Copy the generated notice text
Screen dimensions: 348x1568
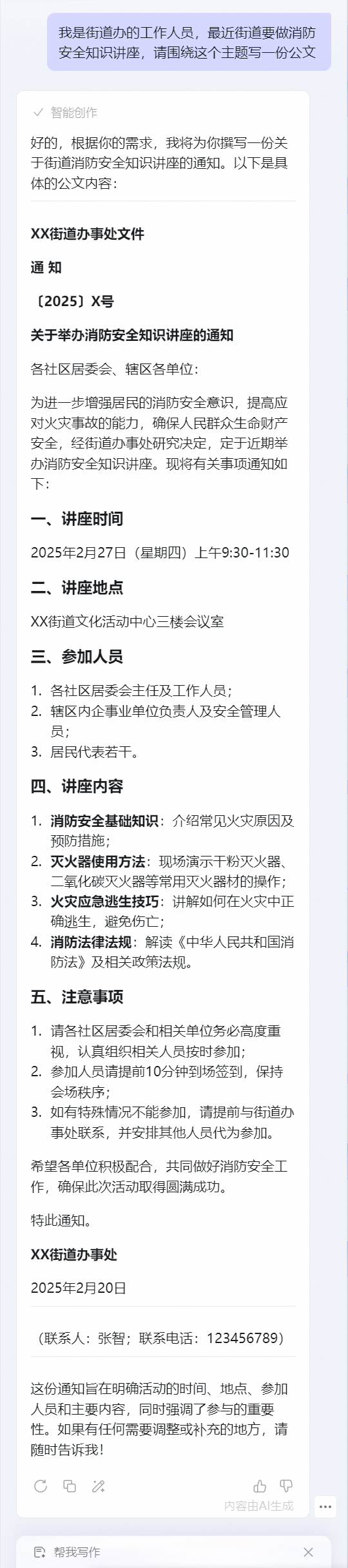point(70,1486)
